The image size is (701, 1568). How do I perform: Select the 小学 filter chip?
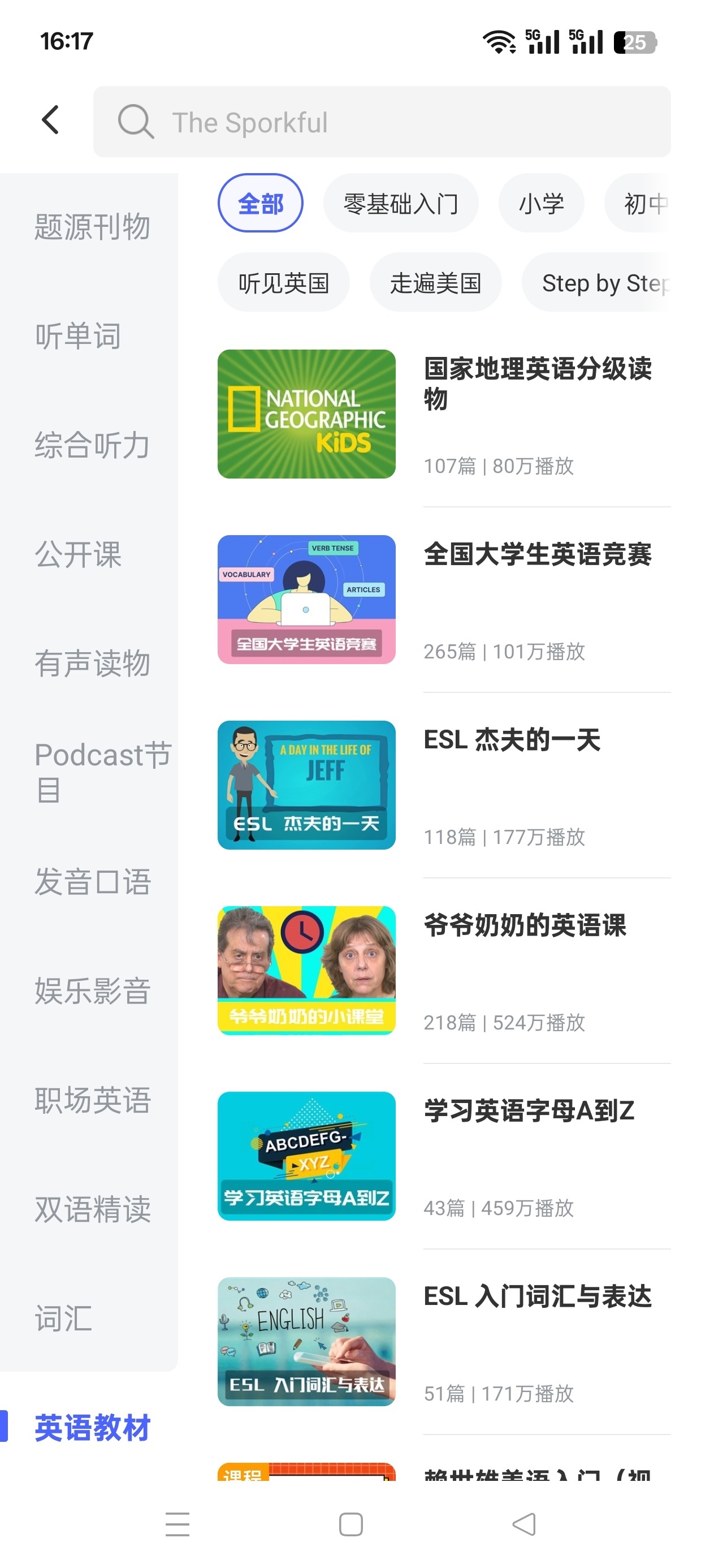[541, 203]
